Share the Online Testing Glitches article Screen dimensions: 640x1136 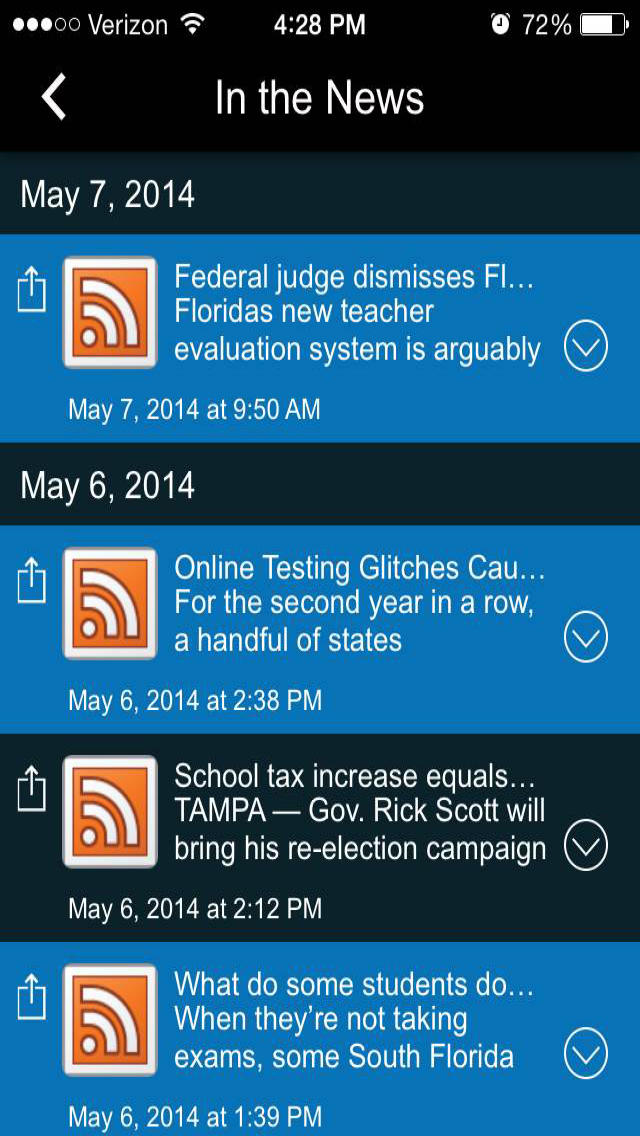coord(31,580)
